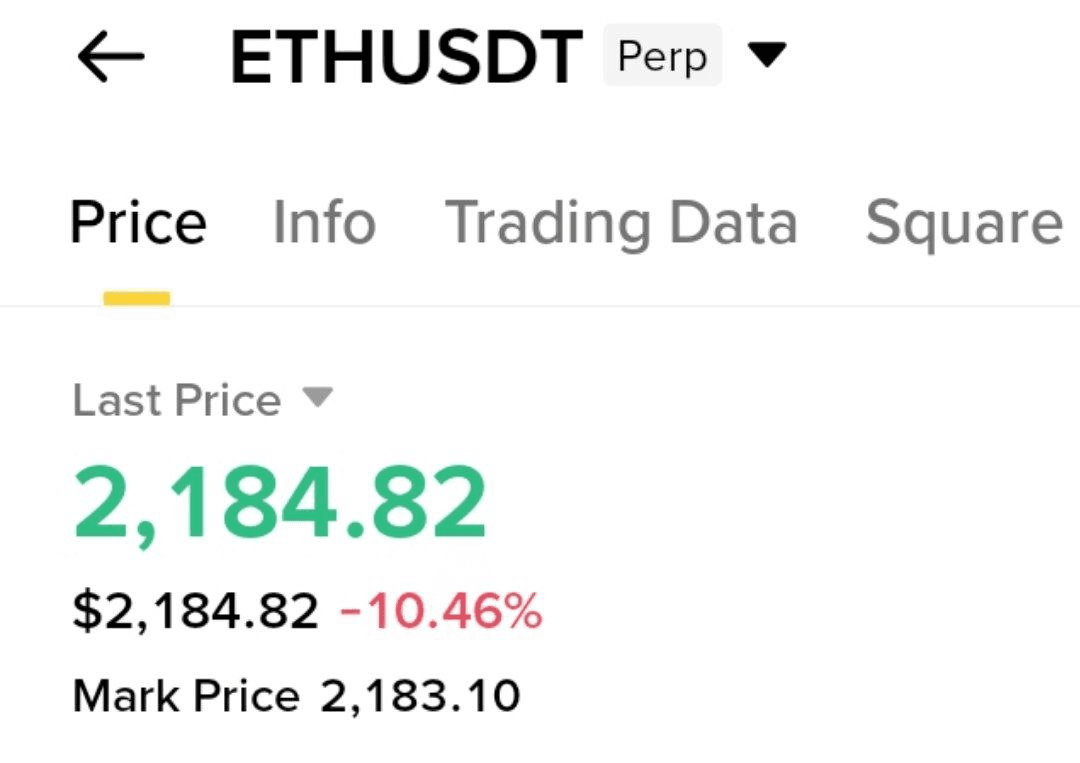The image size is (1080, 763).
Task: Select the Price tab
Action: click(138, 222)
